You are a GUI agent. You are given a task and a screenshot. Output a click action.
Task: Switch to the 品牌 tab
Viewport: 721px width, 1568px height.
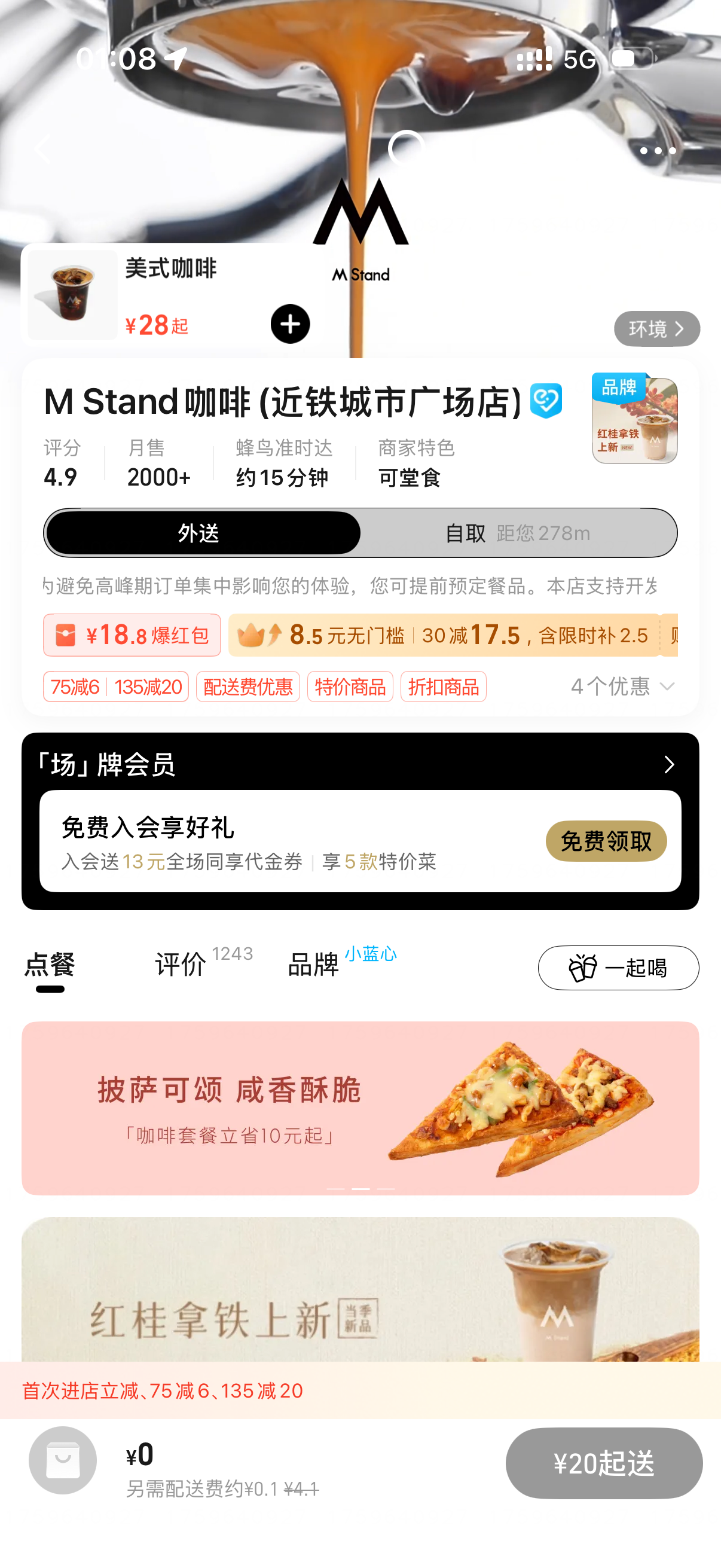point(313,965)
